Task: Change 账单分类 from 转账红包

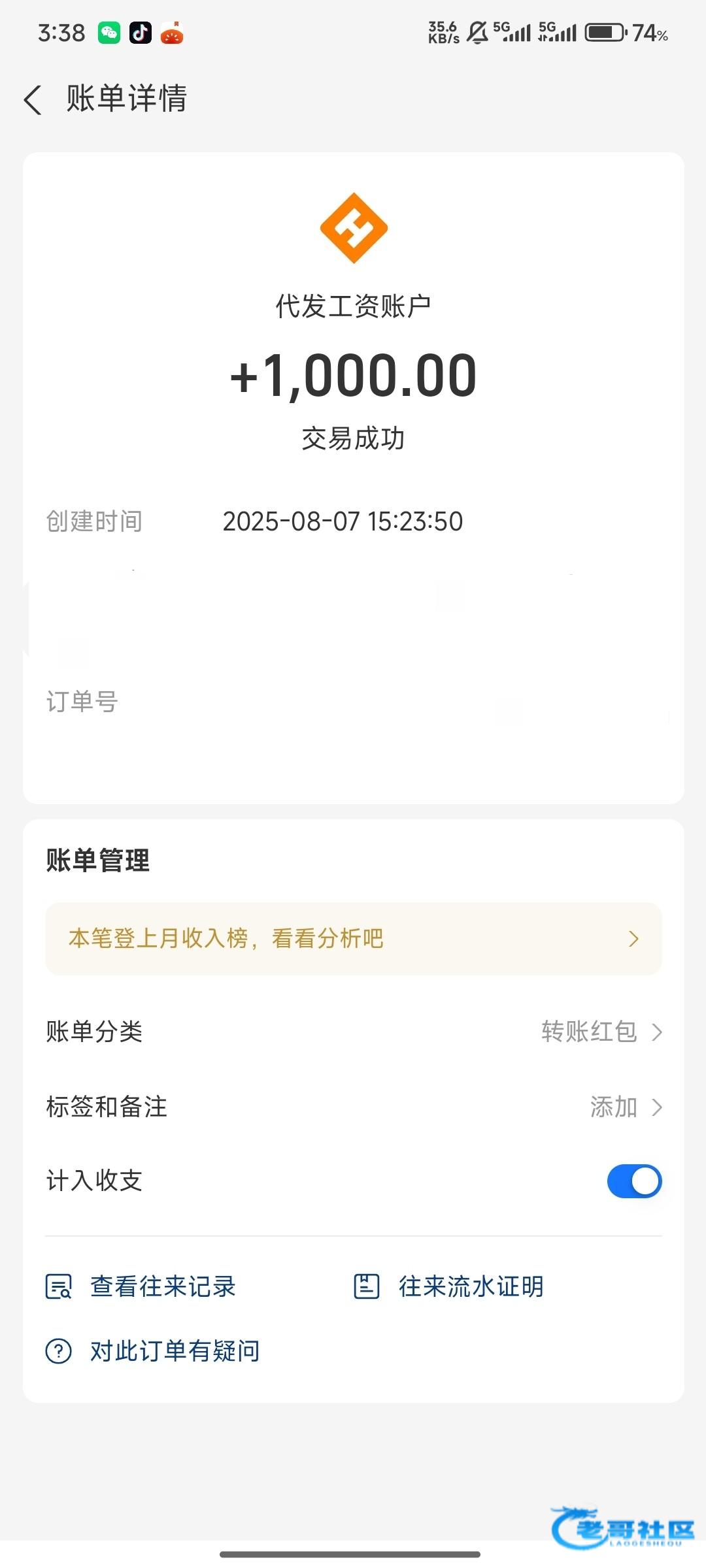Action: point(354,1032)
